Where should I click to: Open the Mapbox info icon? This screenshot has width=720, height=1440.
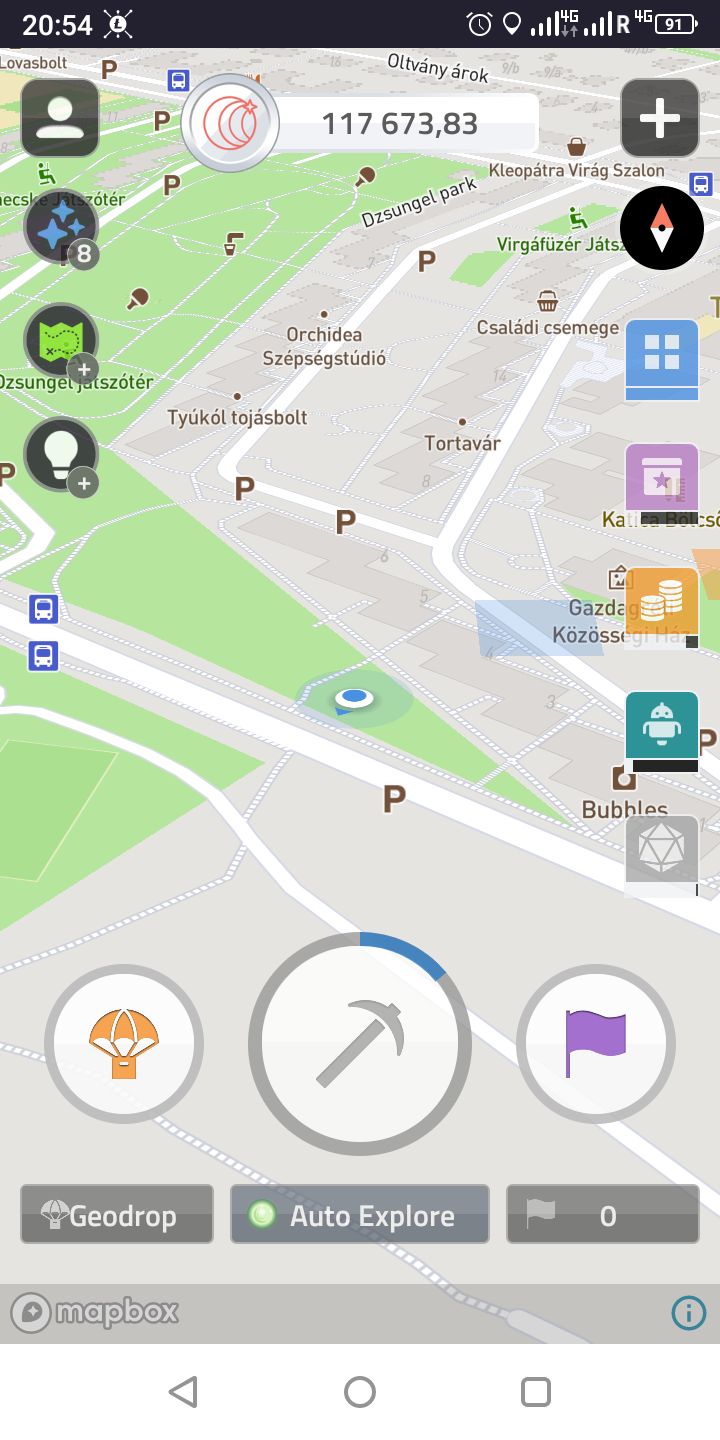pyautogui.click(x=689, y=1313)
